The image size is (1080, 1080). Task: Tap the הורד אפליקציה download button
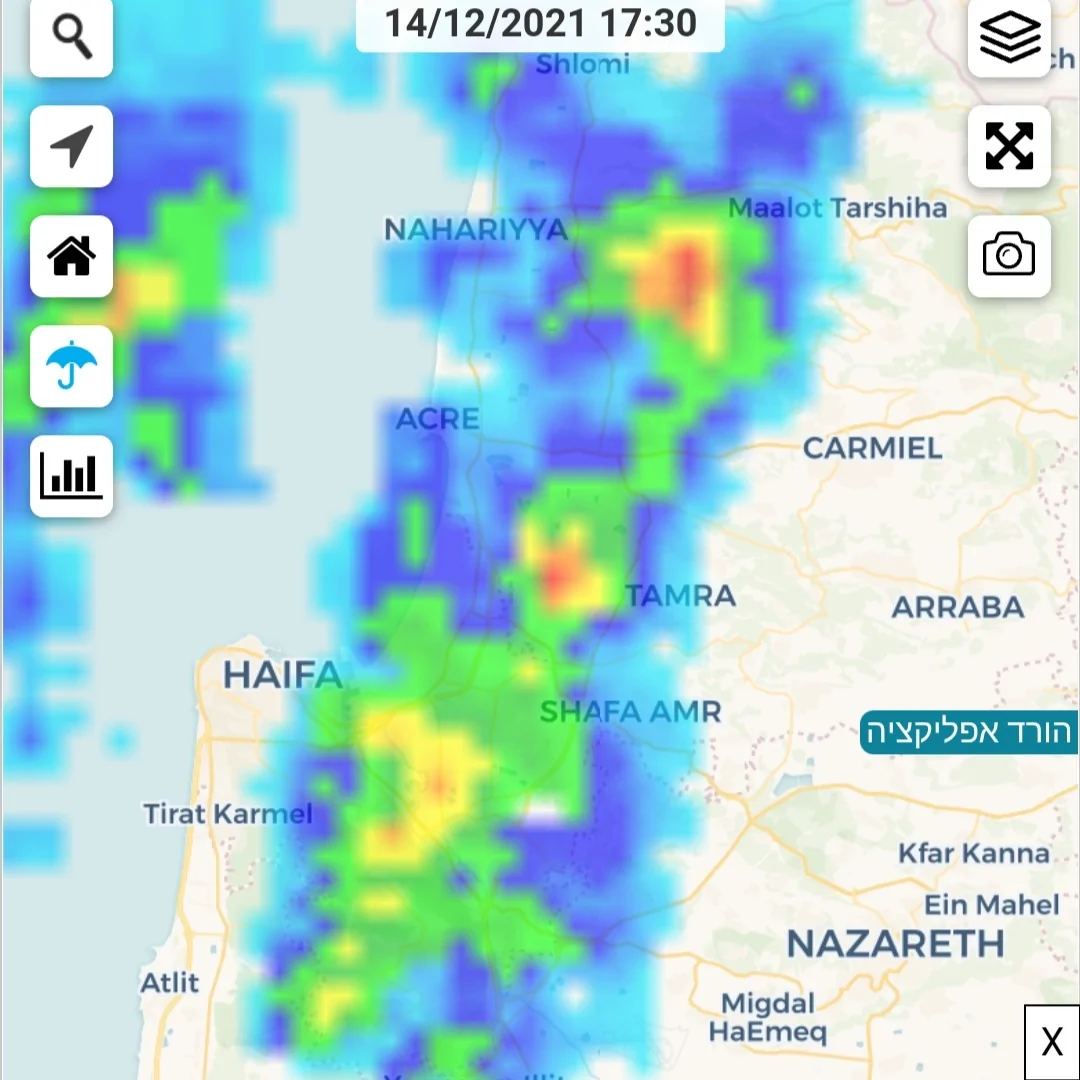click(968, 733)
